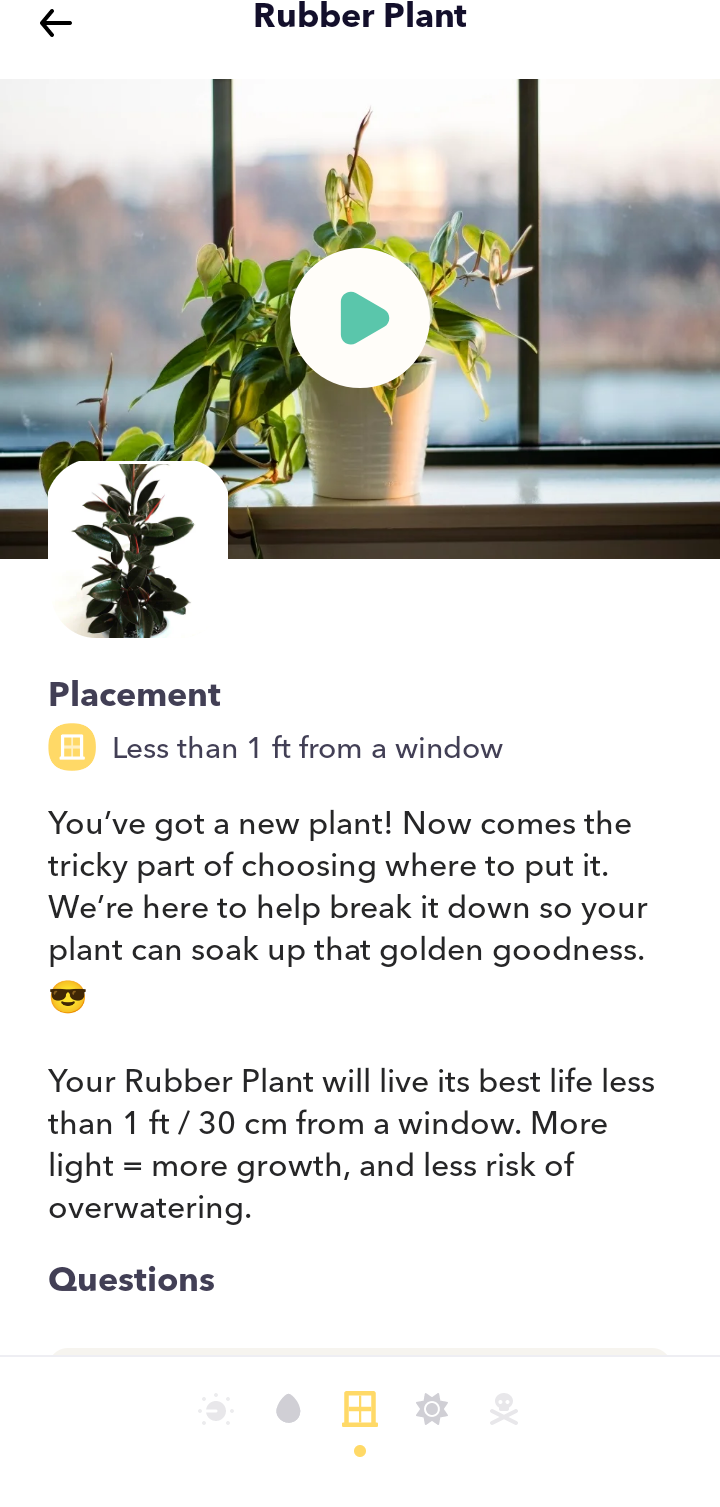
Task: Select the placement window tab
Action: pyautogui.click(x=360, y=1410)
